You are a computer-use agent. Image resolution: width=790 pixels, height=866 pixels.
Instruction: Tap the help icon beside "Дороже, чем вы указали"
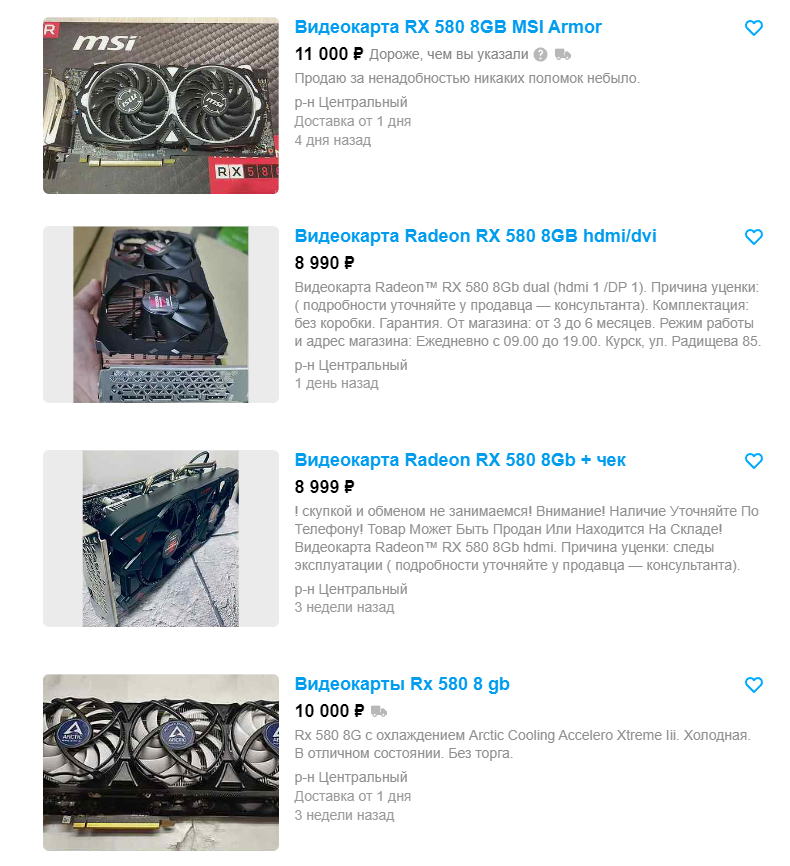(540, 54)
